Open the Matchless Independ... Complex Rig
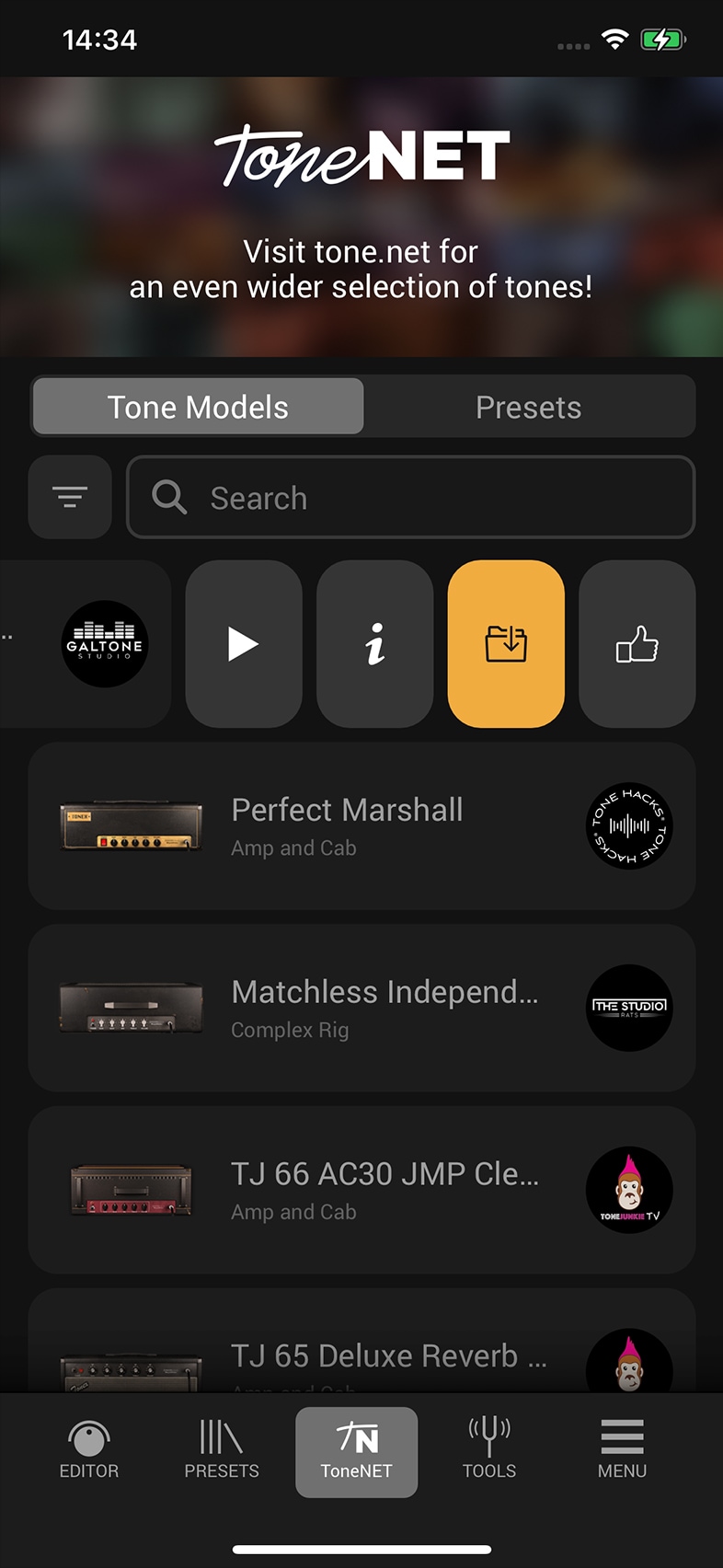 coord(361,1008)
